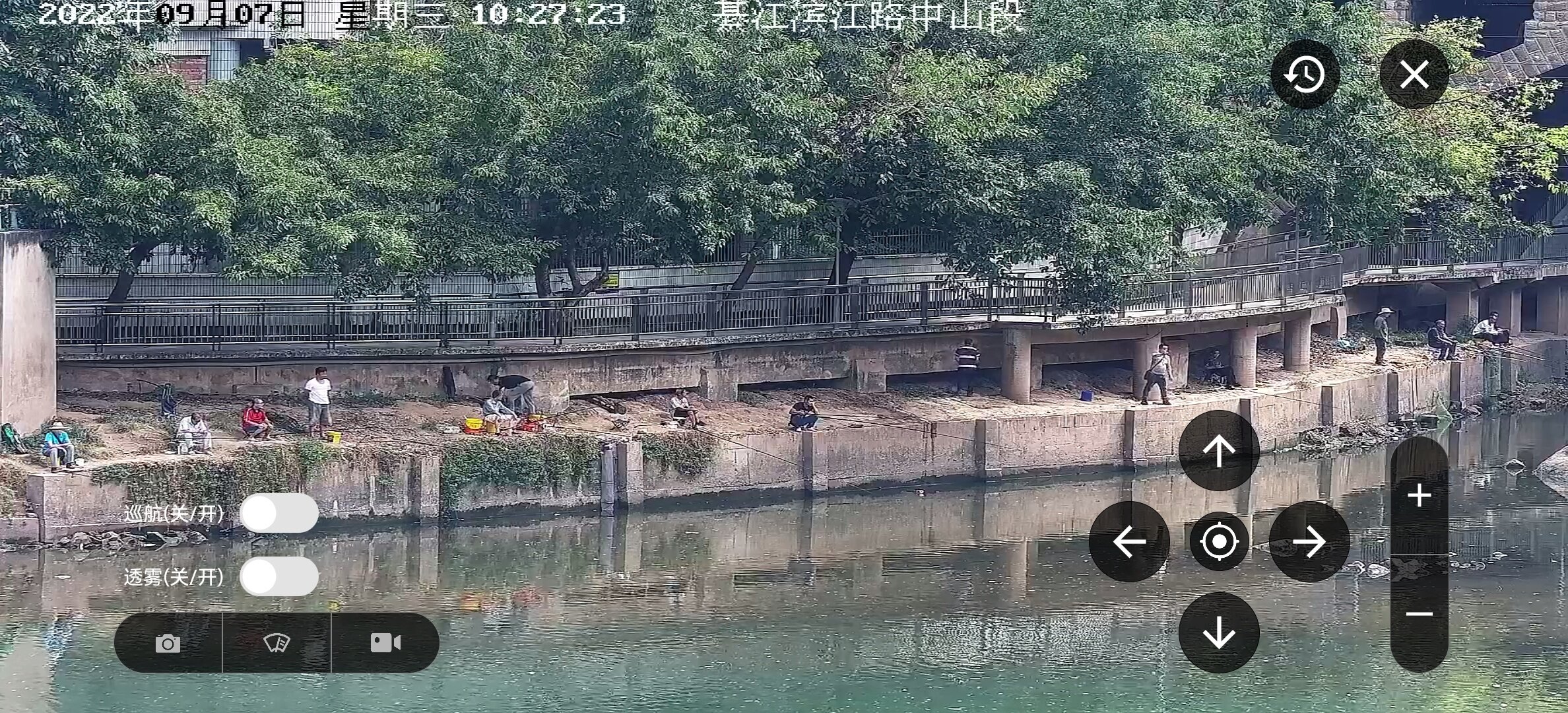The width and height of the screenshot is (1568, 713).
Task: Activate the wiper icon
Action: click(277, 643)
